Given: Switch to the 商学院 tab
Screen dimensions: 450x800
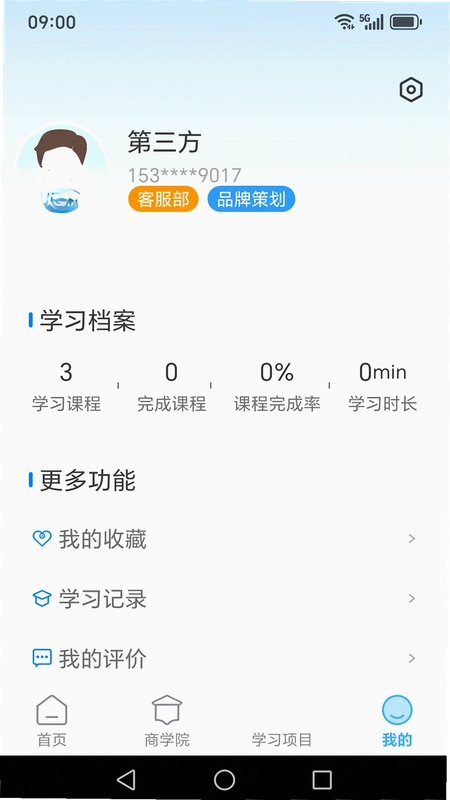Looking at the screenshot, I should coord(167,720).
